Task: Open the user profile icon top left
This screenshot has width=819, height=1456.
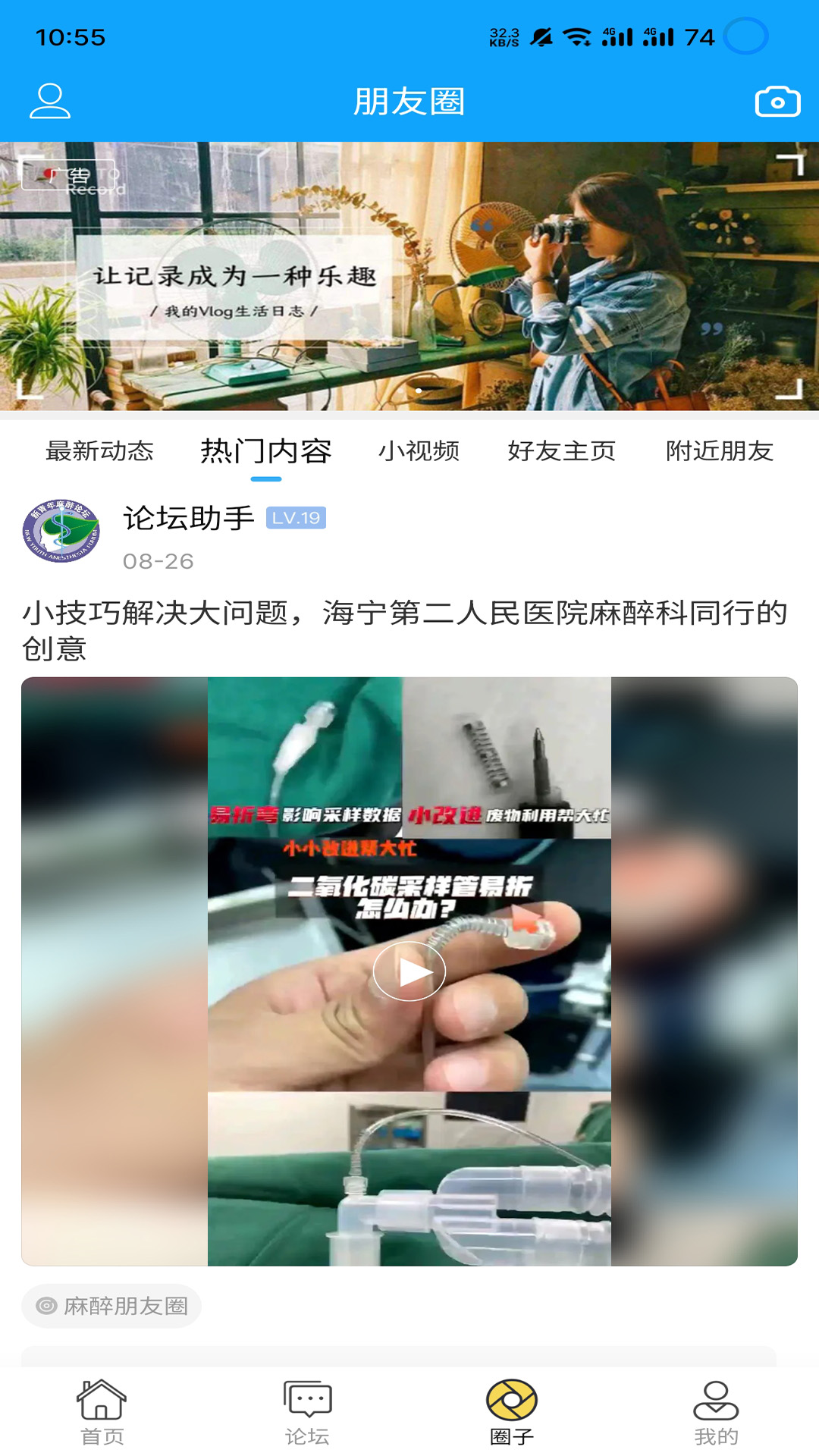Action: click(x=49, y=101)
